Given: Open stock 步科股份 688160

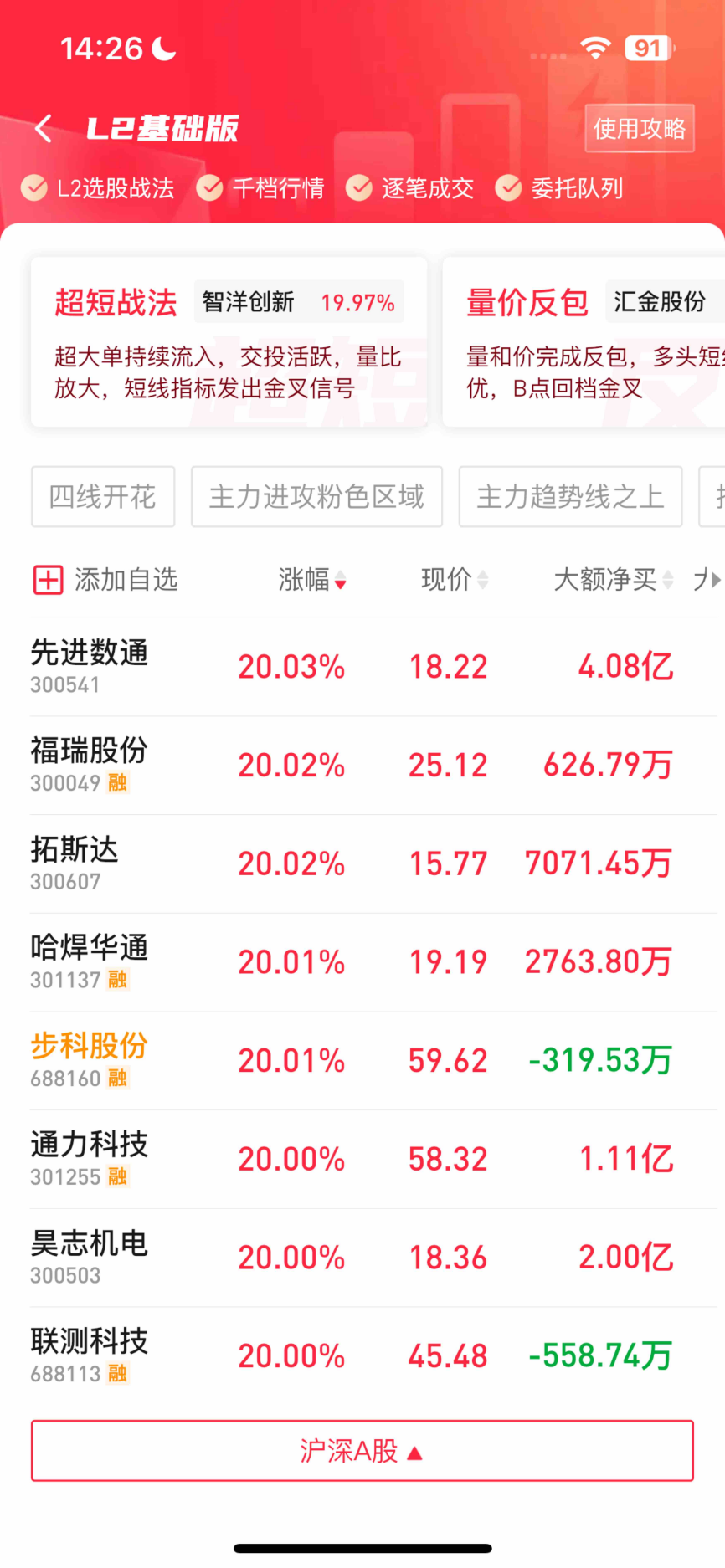Looking at the screenshot, I should (373, 1061).
